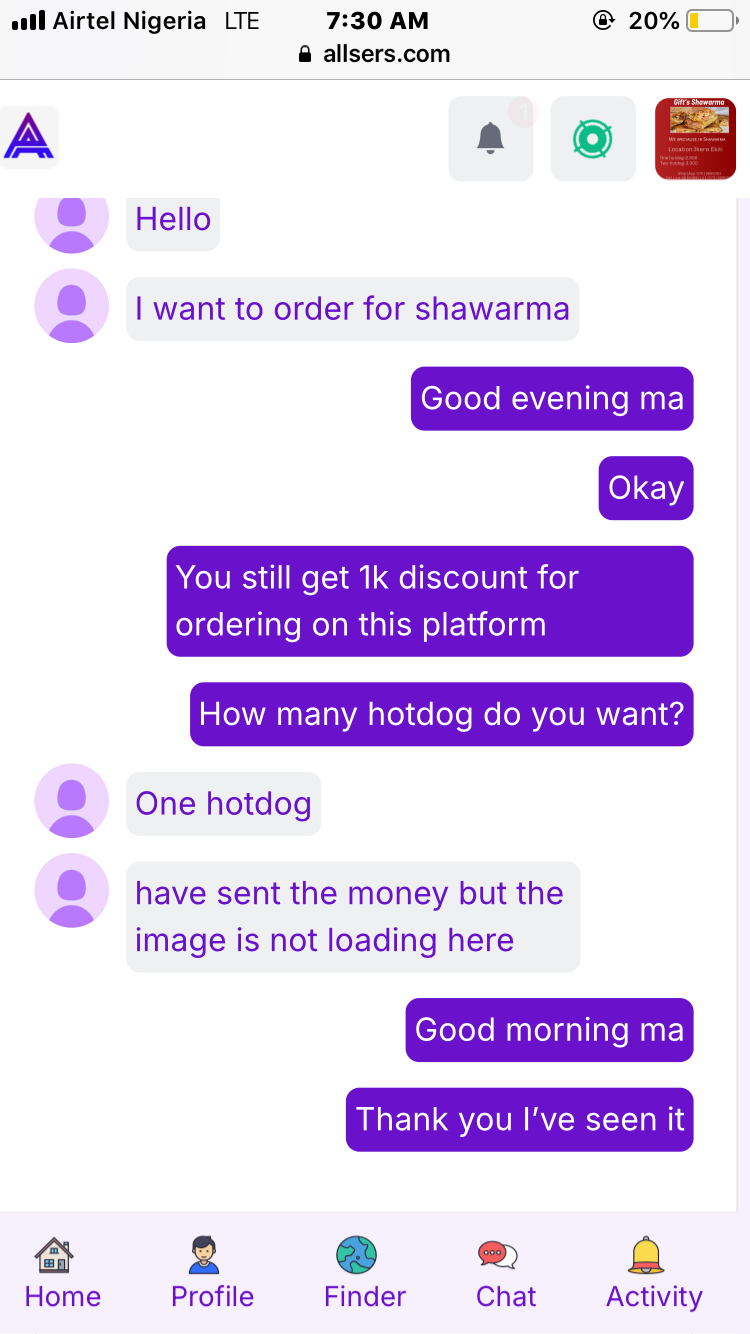The image size is (750, 1334).
Task: Go to the Home tab
Action: [x=62, y=1272]
